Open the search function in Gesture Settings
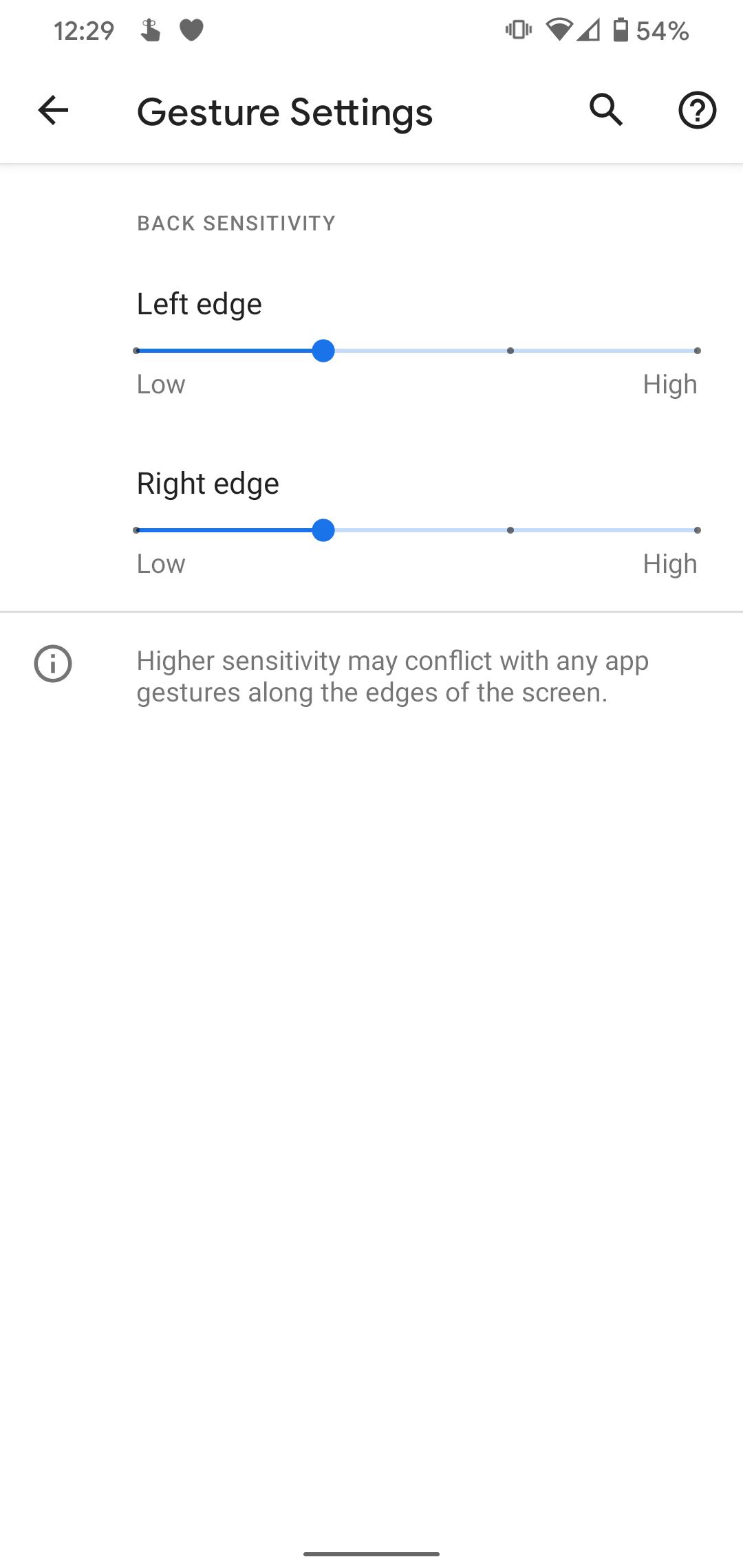 (605, 110)
